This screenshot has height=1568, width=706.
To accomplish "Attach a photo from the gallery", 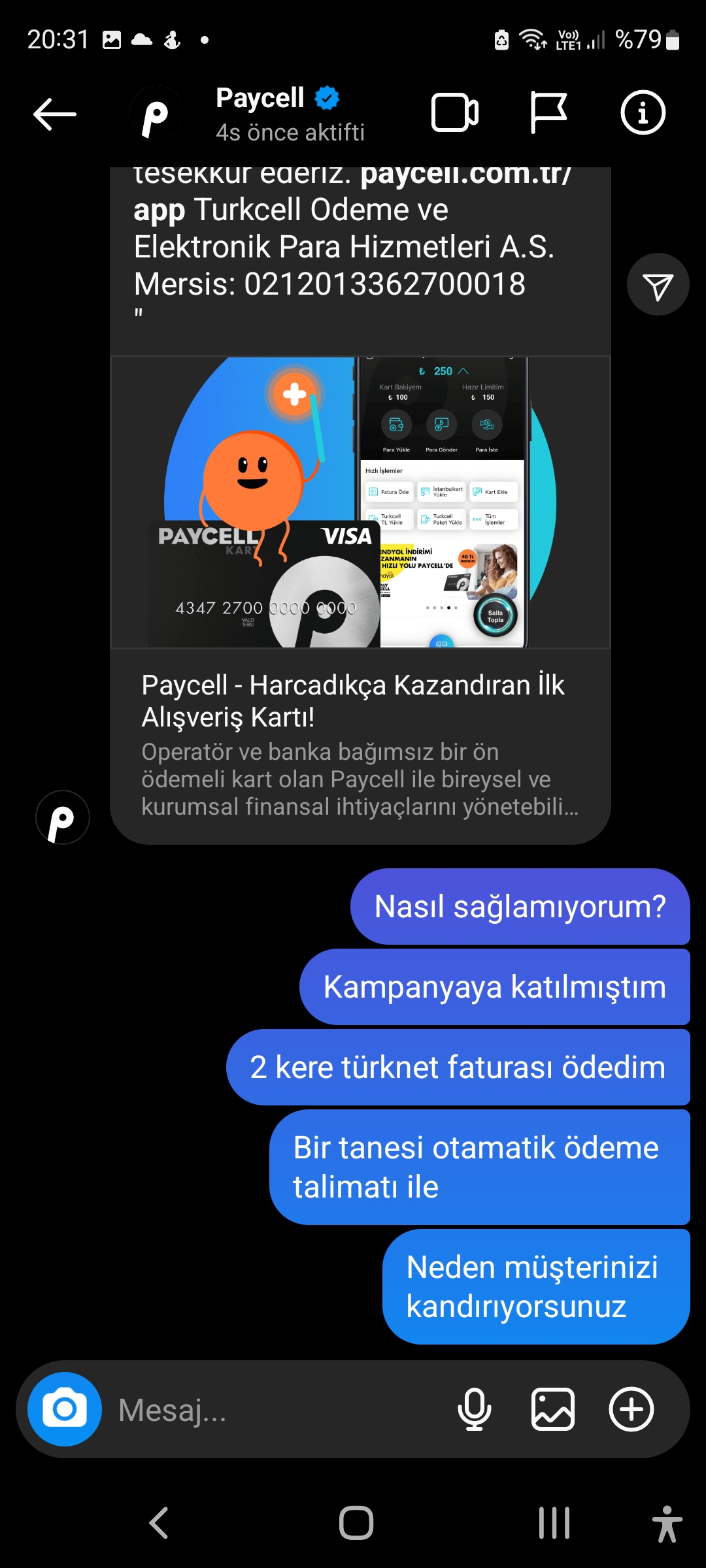I will tap(553, 1409).
